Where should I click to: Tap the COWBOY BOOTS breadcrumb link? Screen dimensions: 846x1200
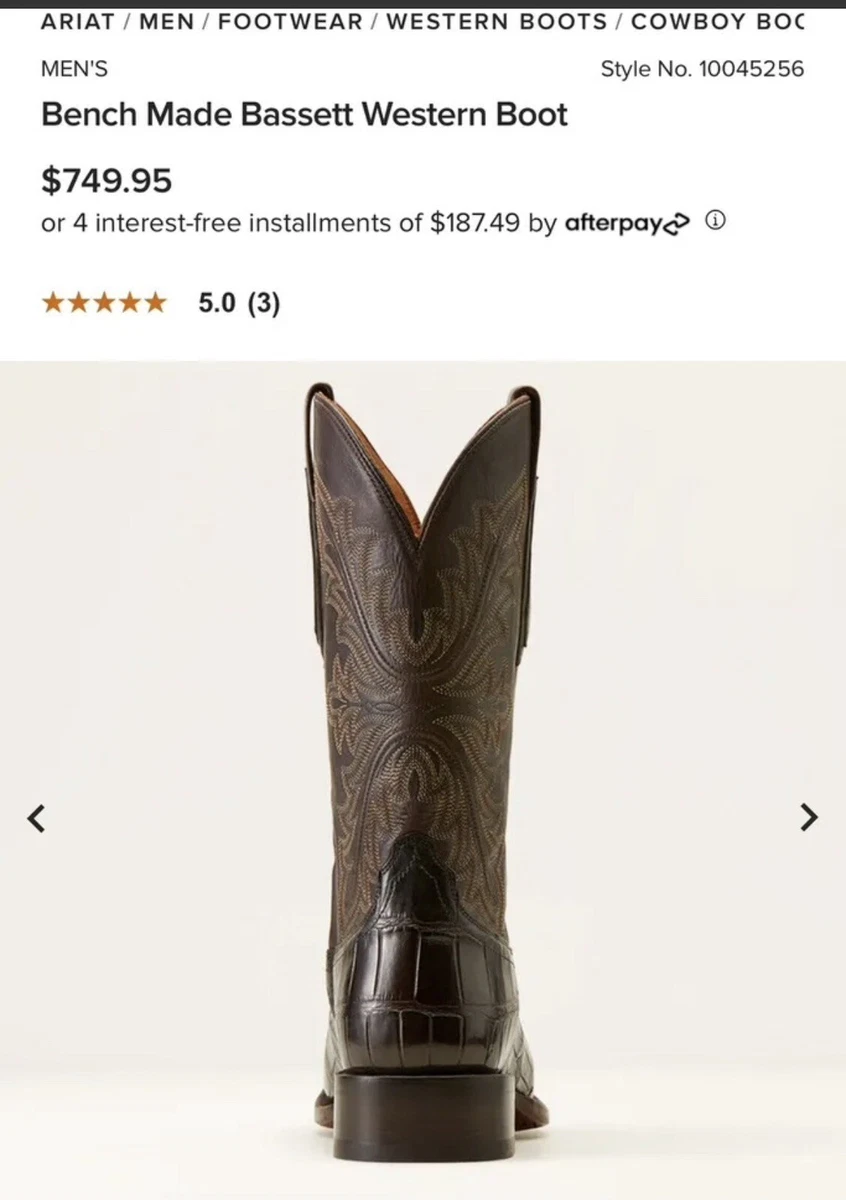point(717,22)
